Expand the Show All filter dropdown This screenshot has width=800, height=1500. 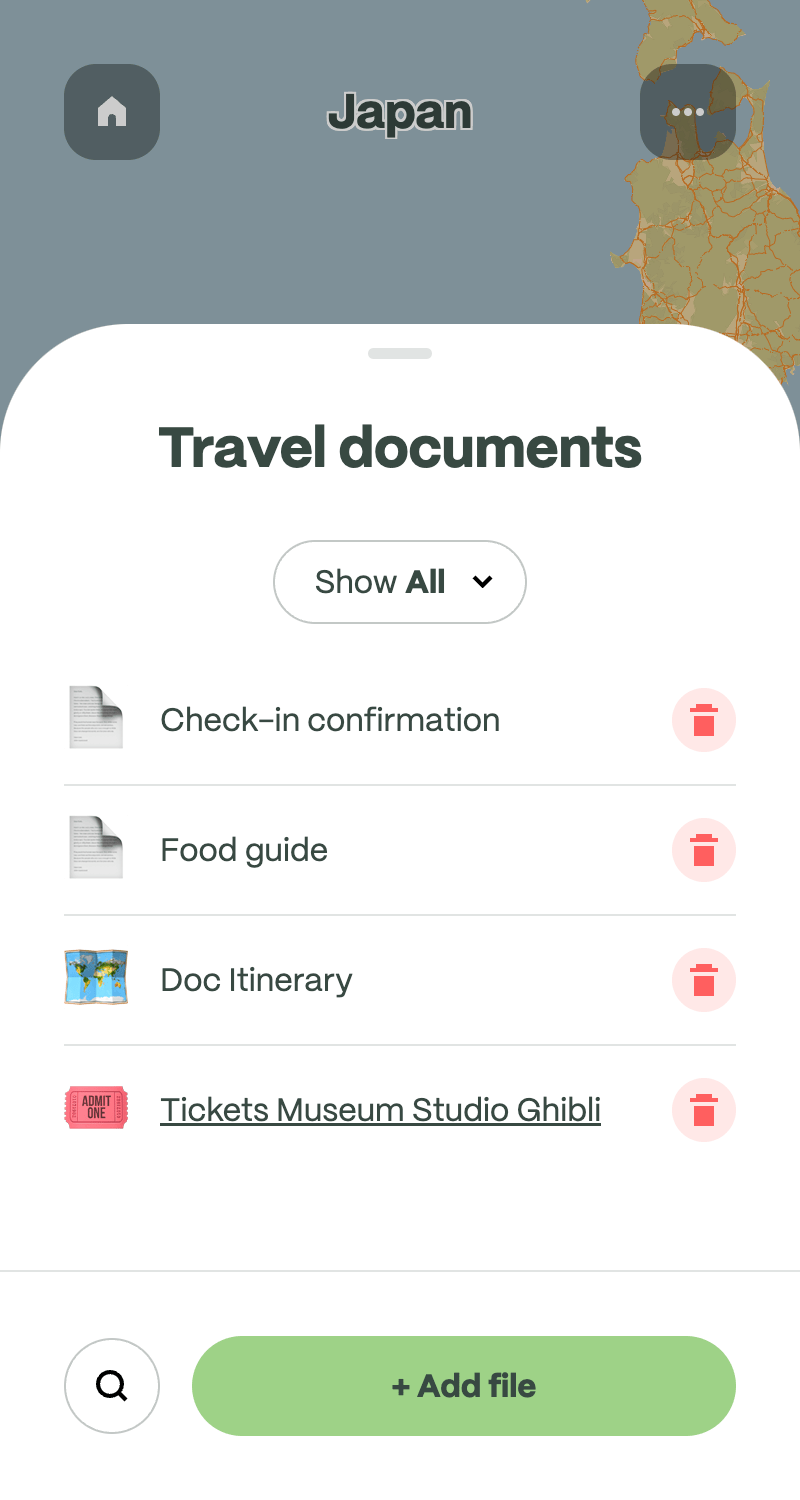(400, 582)
